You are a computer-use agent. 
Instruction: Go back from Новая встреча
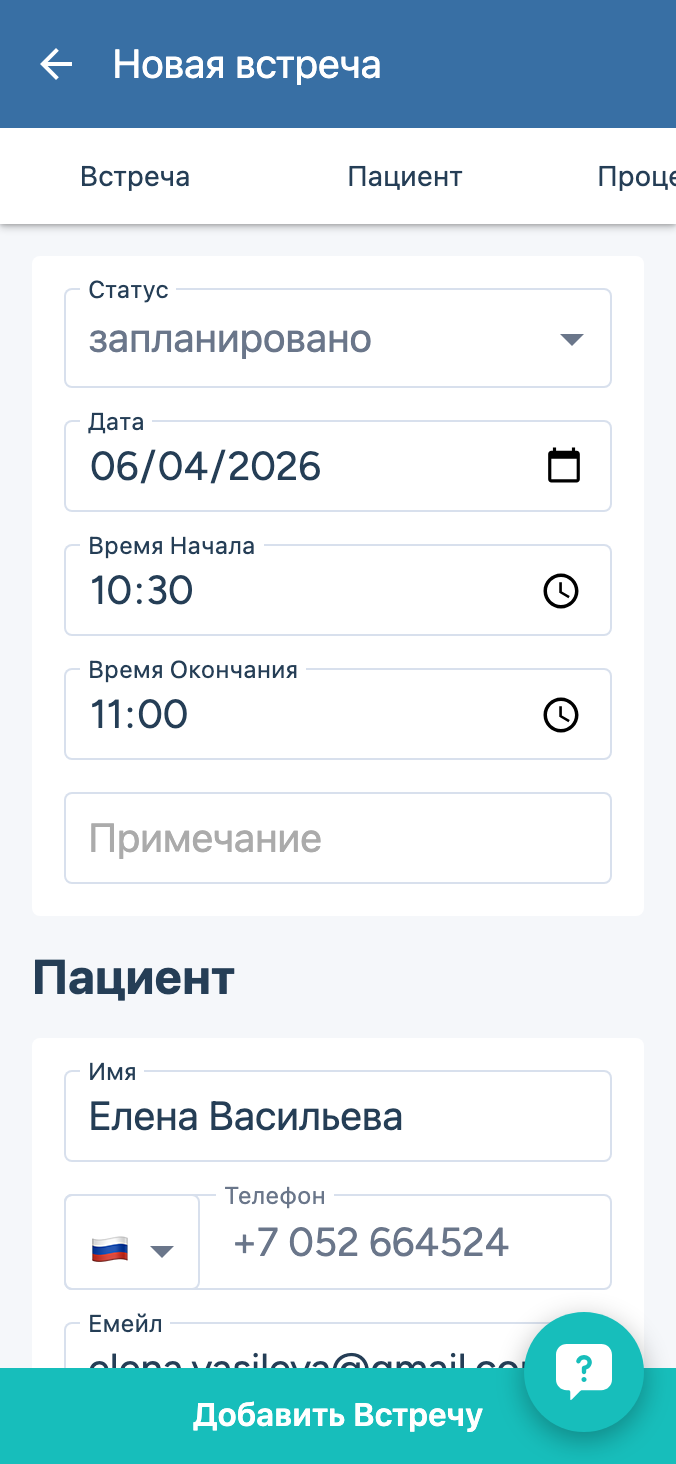pyautogui.click(x=56, y=65)
